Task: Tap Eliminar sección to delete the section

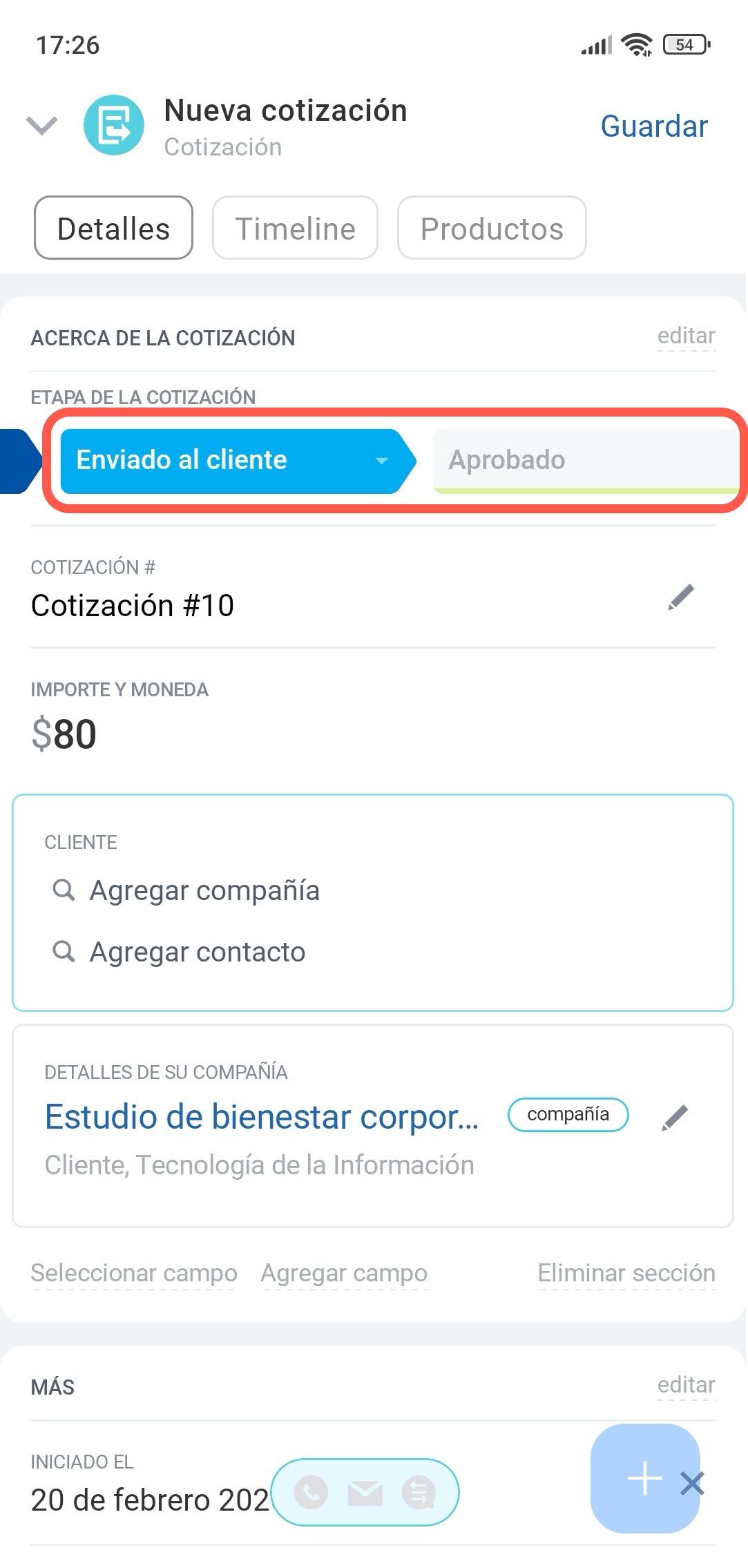Action: point(626,1272)
